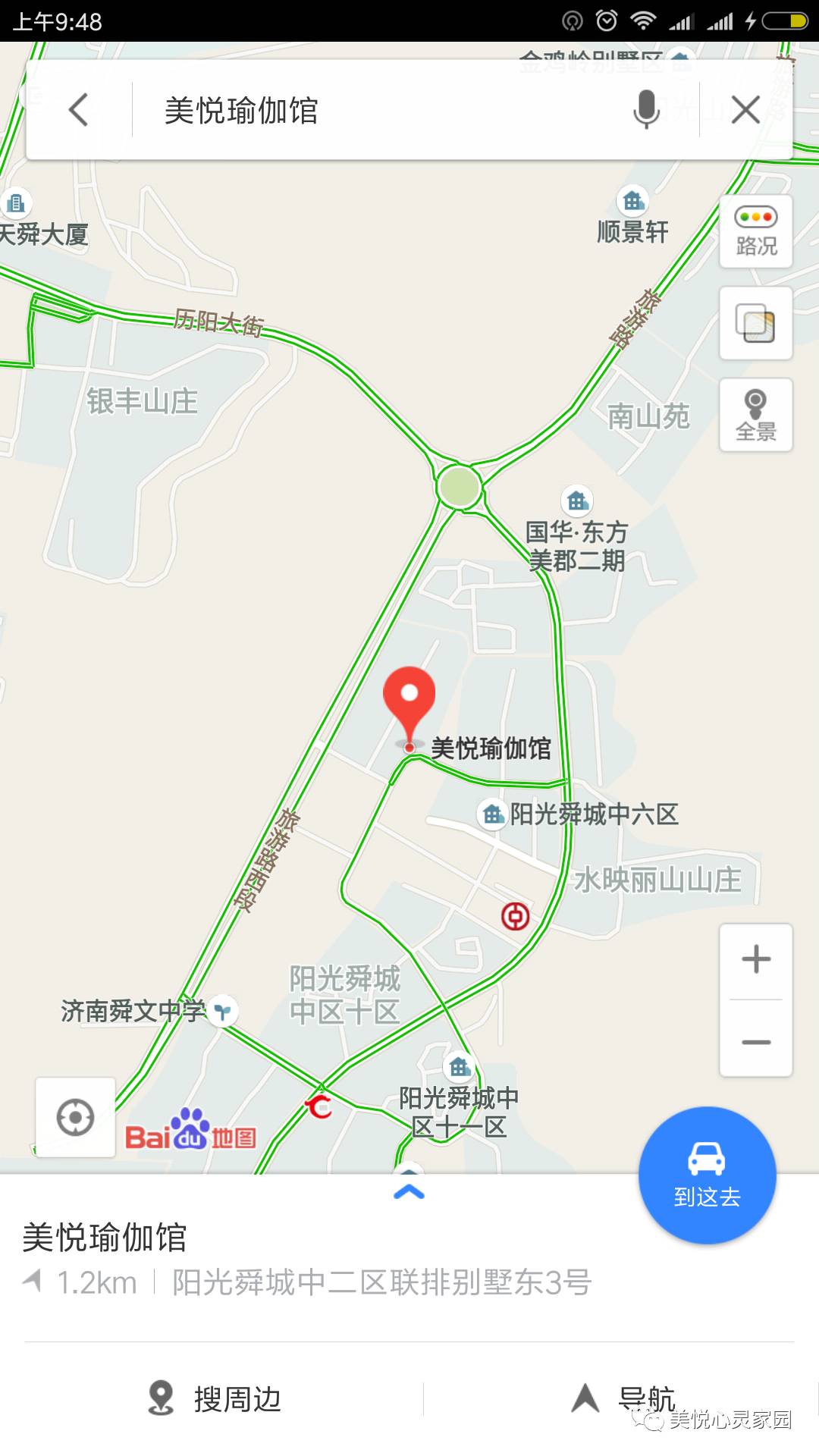Screen dimensions: 819x1456
Task: Expand the place details panel upward
Action: tap(409, 1192)
